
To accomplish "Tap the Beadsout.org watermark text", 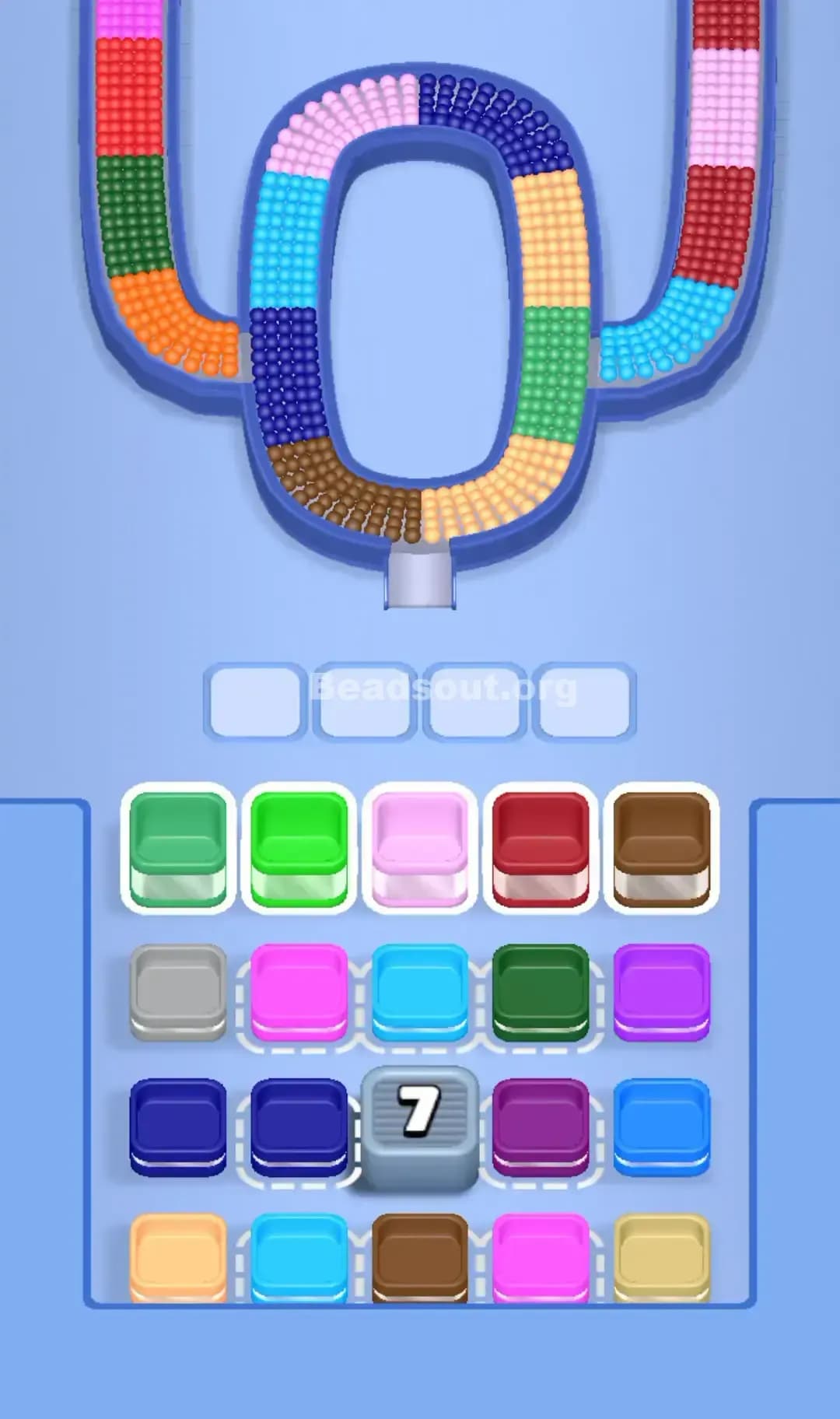I will point(439,688).
